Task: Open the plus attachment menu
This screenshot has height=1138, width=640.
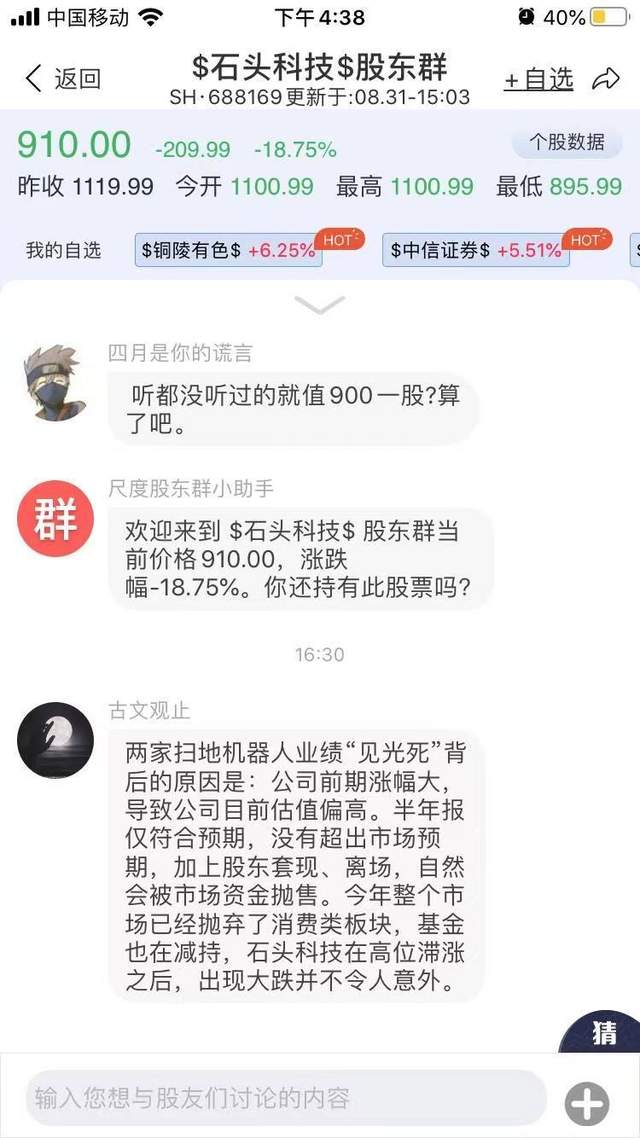Action: [x=587, y=1103]
